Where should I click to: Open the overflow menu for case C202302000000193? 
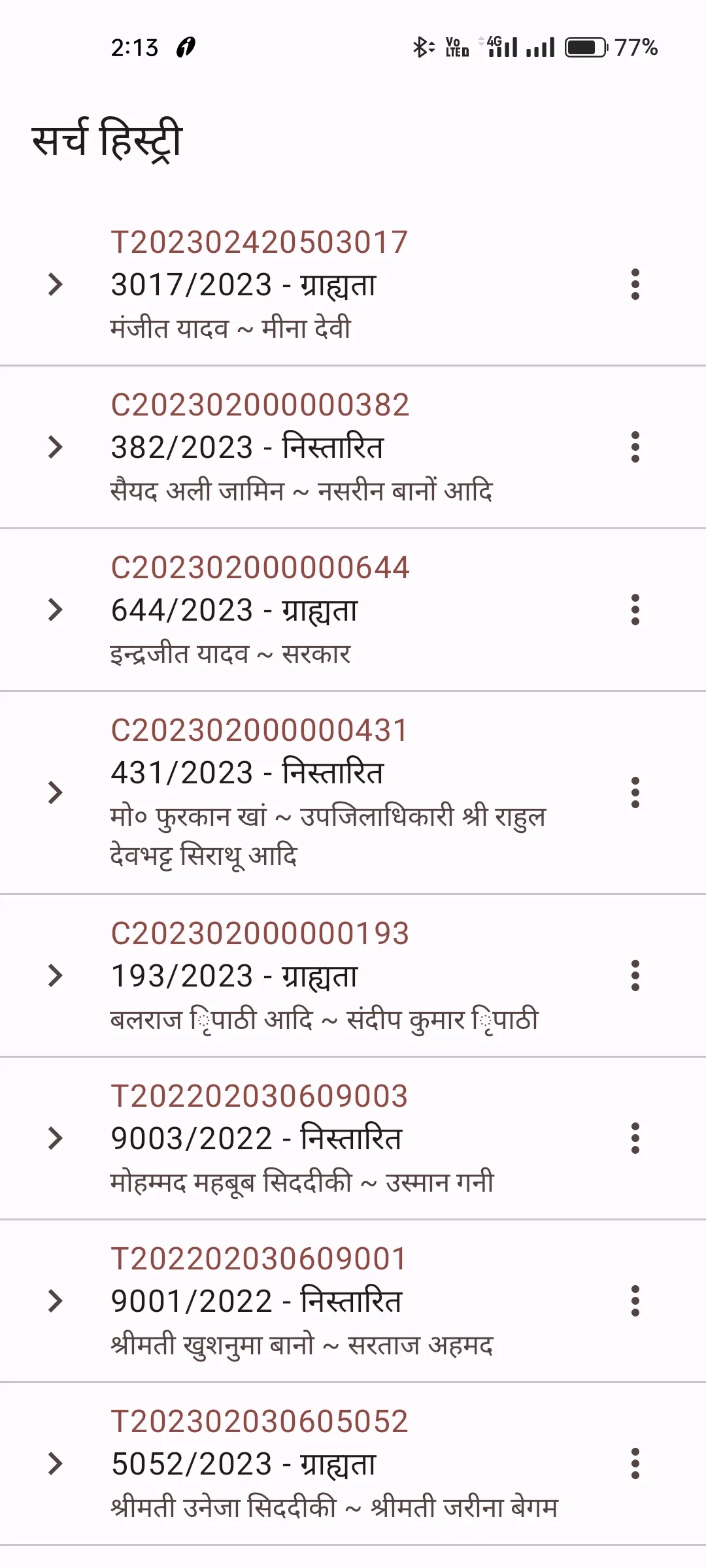click(635, 975)
